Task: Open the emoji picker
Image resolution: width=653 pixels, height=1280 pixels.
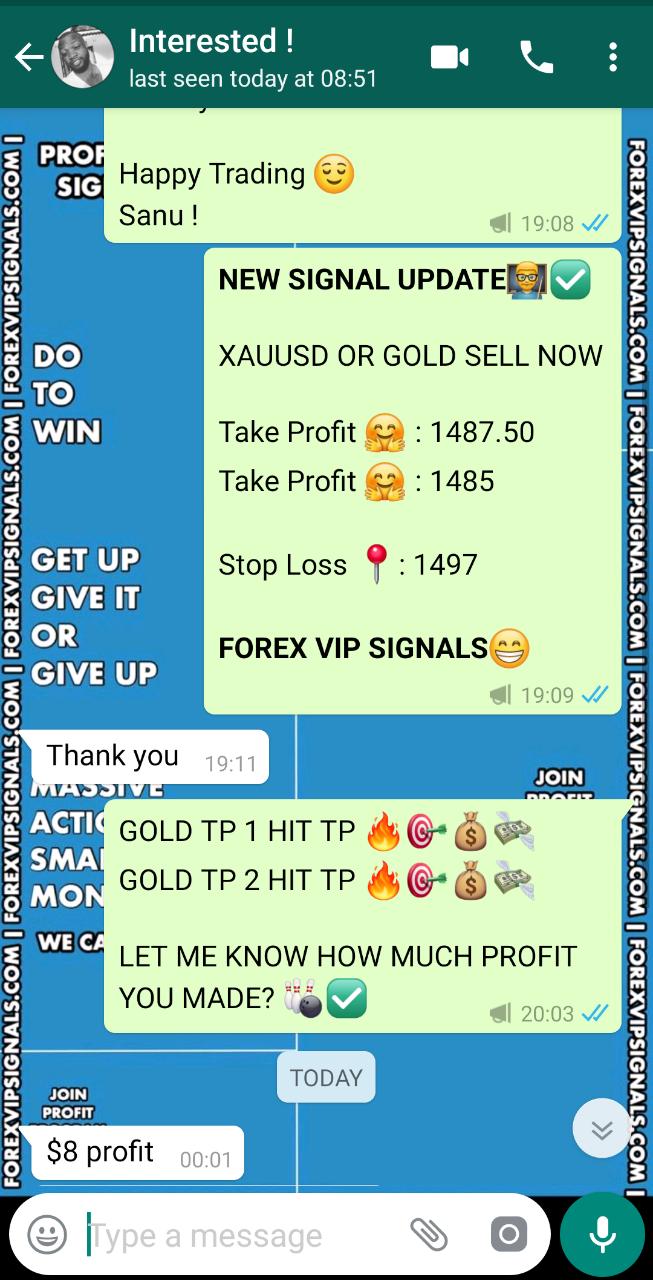Action: coord(47,1235)
